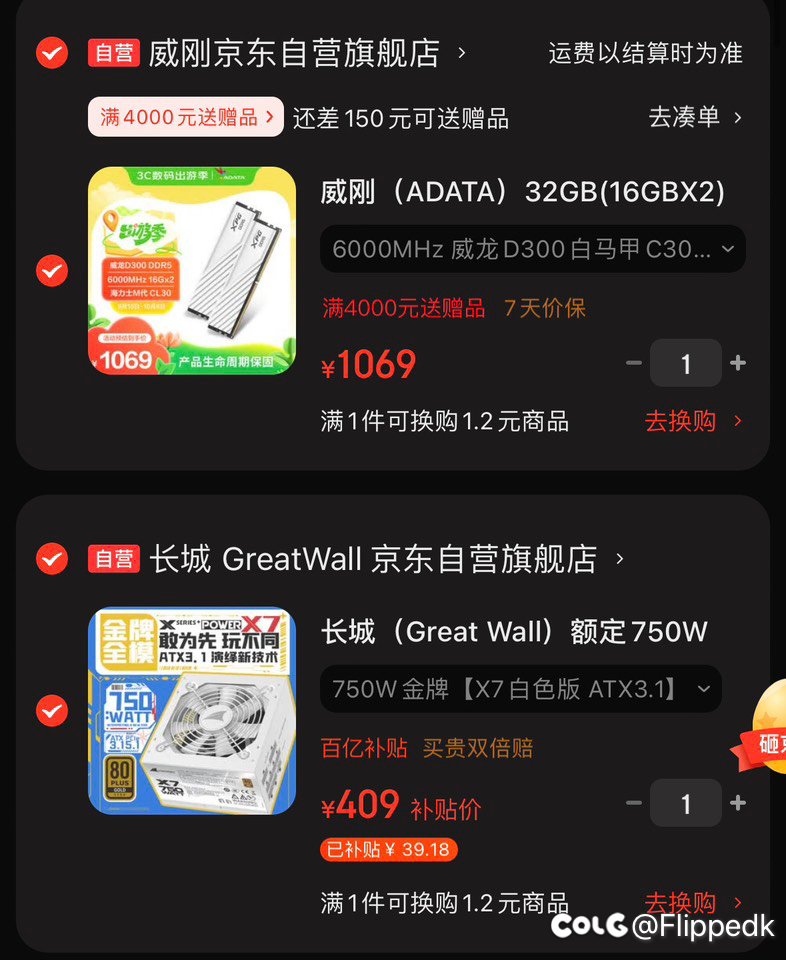Open the 威刚京东自营旗舰店 store page
The height and width of the screenshot is (960, 786).
[295, 53]
